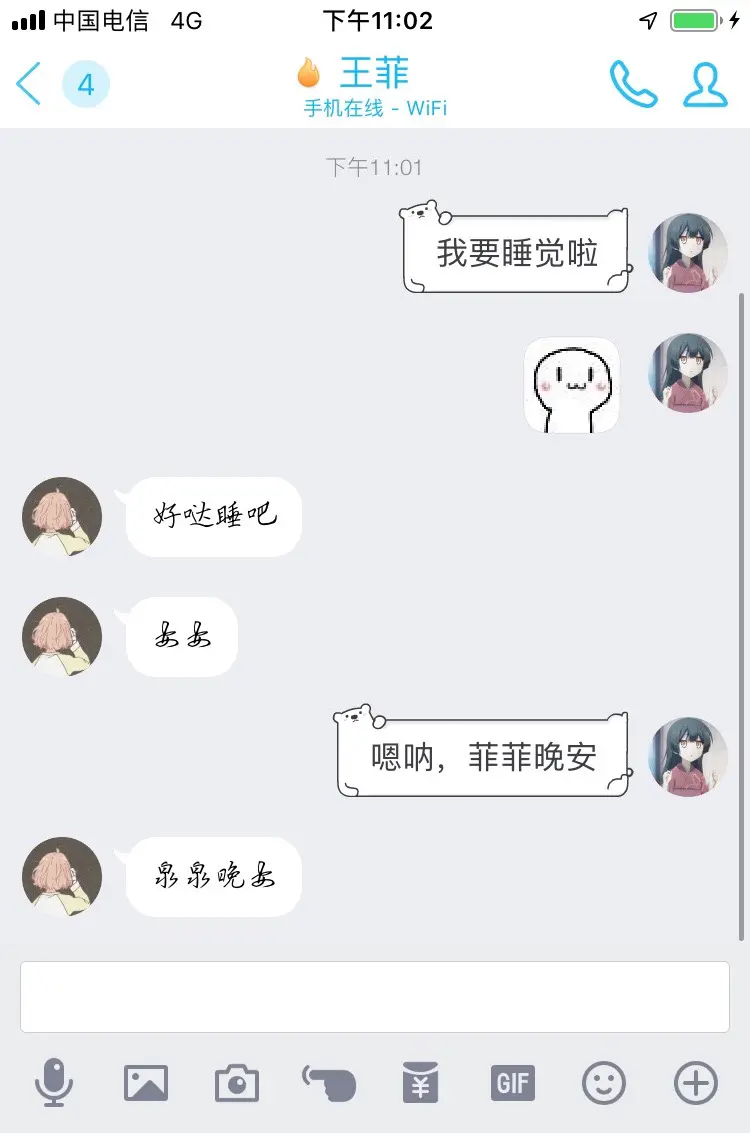Screen dimensions: 750x1133
Task: Open 王菲's profile details
Action: tap(705, 84)
